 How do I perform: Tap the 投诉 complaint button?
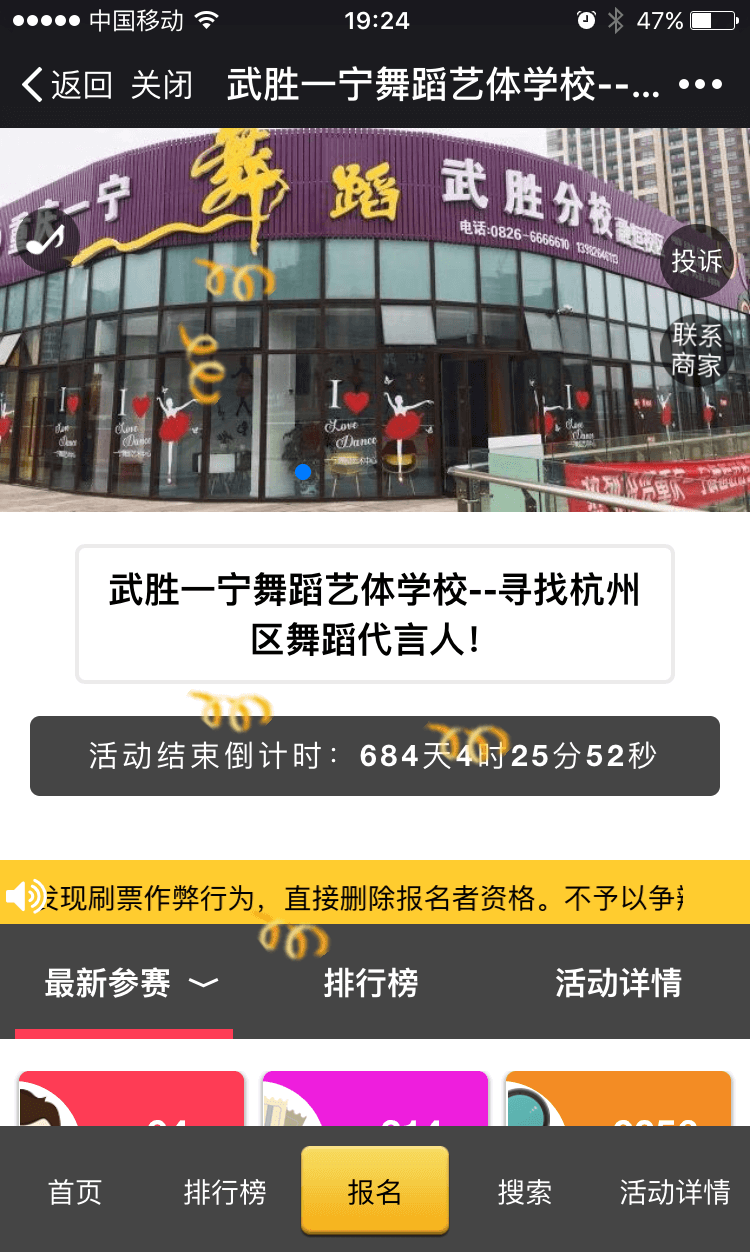coord(696,261)
